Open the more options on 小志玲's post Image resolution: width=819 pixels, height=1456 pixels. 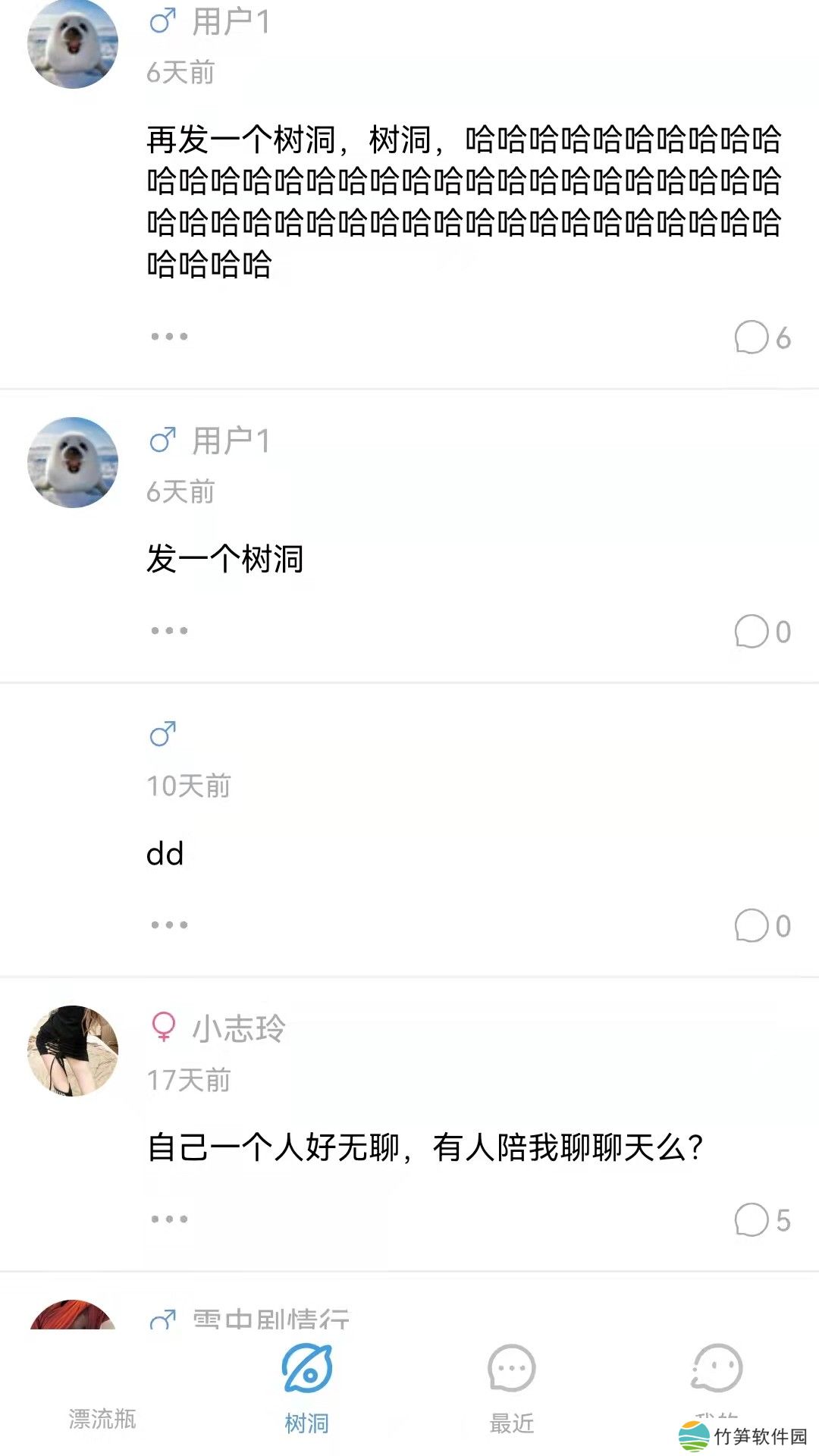(x=168, y=1219)
